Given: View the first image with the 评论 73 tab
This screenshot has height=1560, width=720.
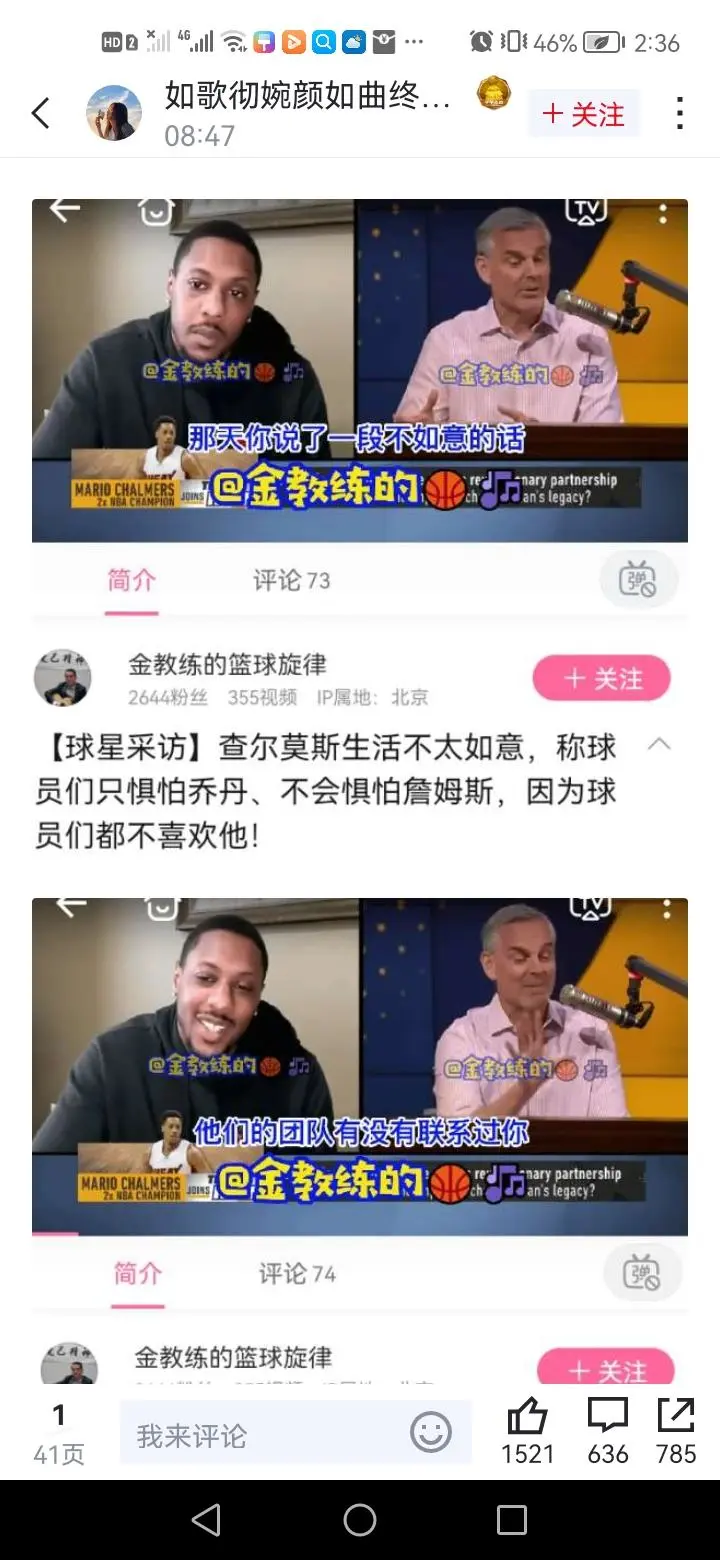Looking at the screenshot, I should 360,400.
